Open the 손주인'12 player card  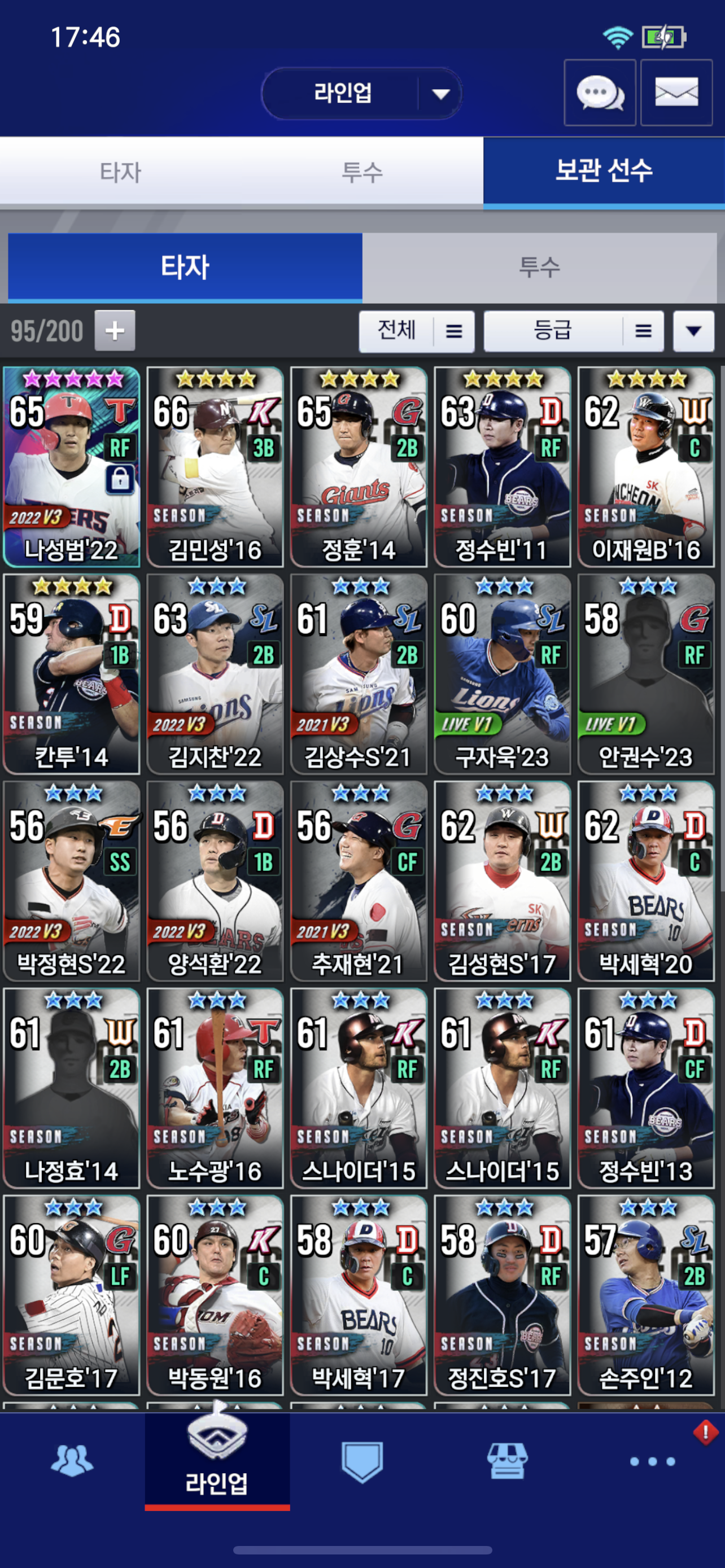(x=646, y=1295)
